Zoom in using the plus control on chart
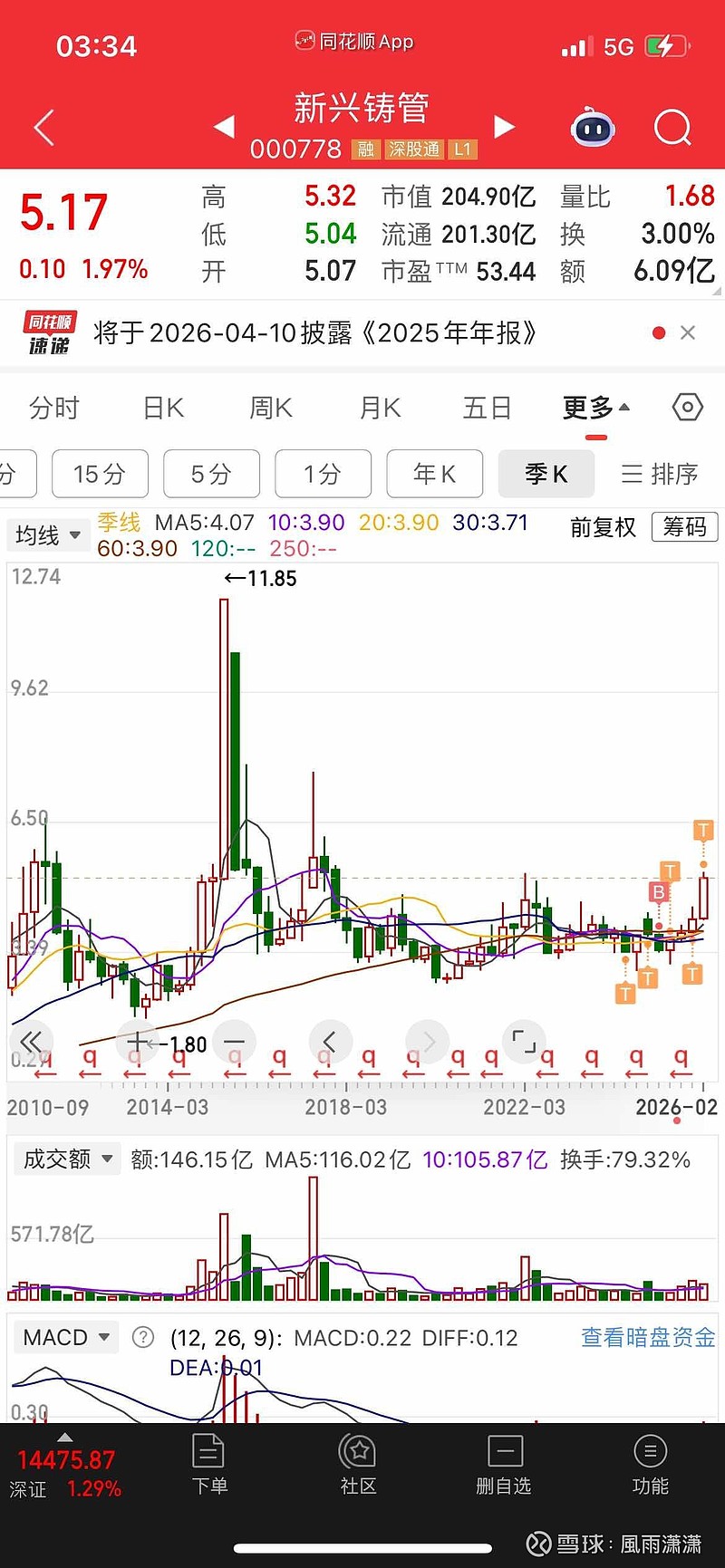 click(x=136, y=1043)
